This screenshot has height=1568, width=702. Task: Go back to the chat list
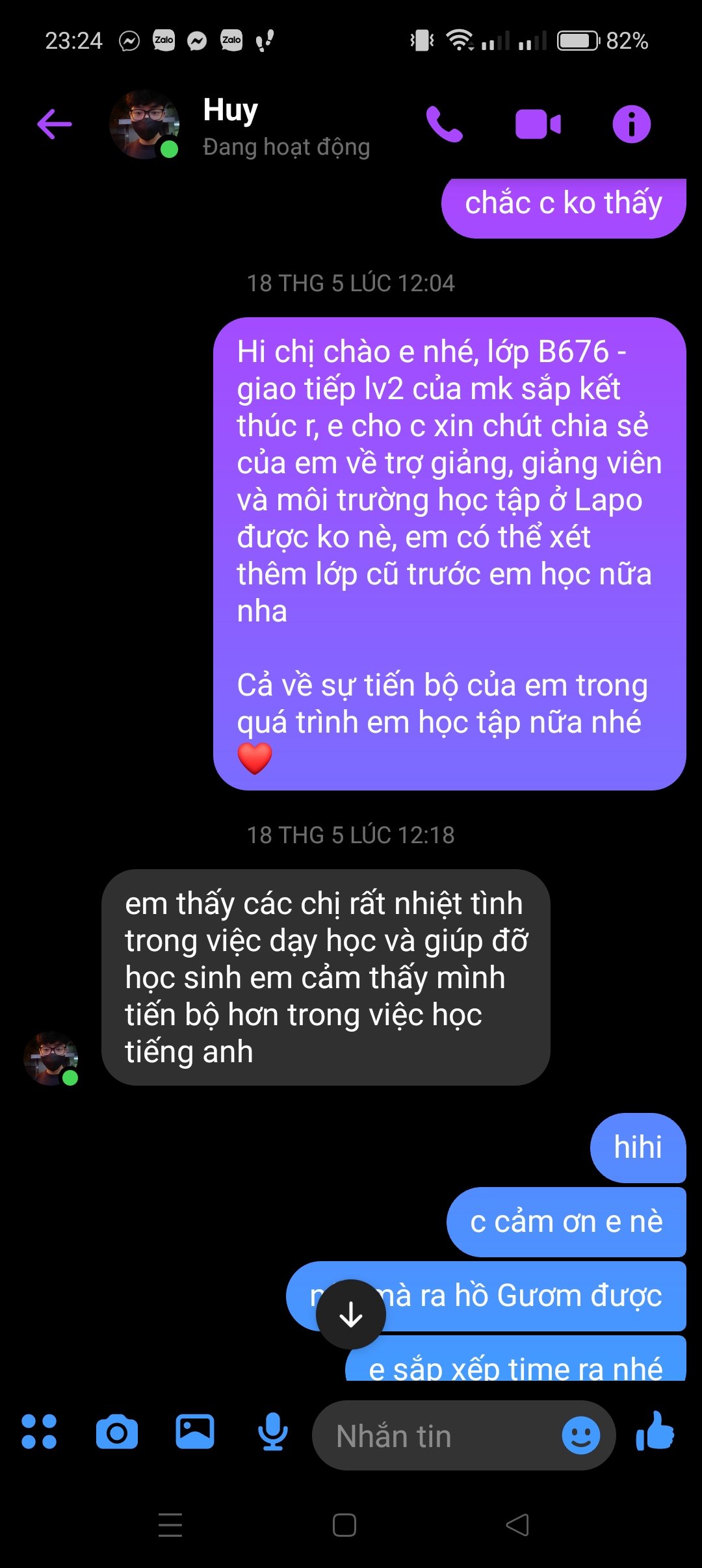tap(55, 124)
